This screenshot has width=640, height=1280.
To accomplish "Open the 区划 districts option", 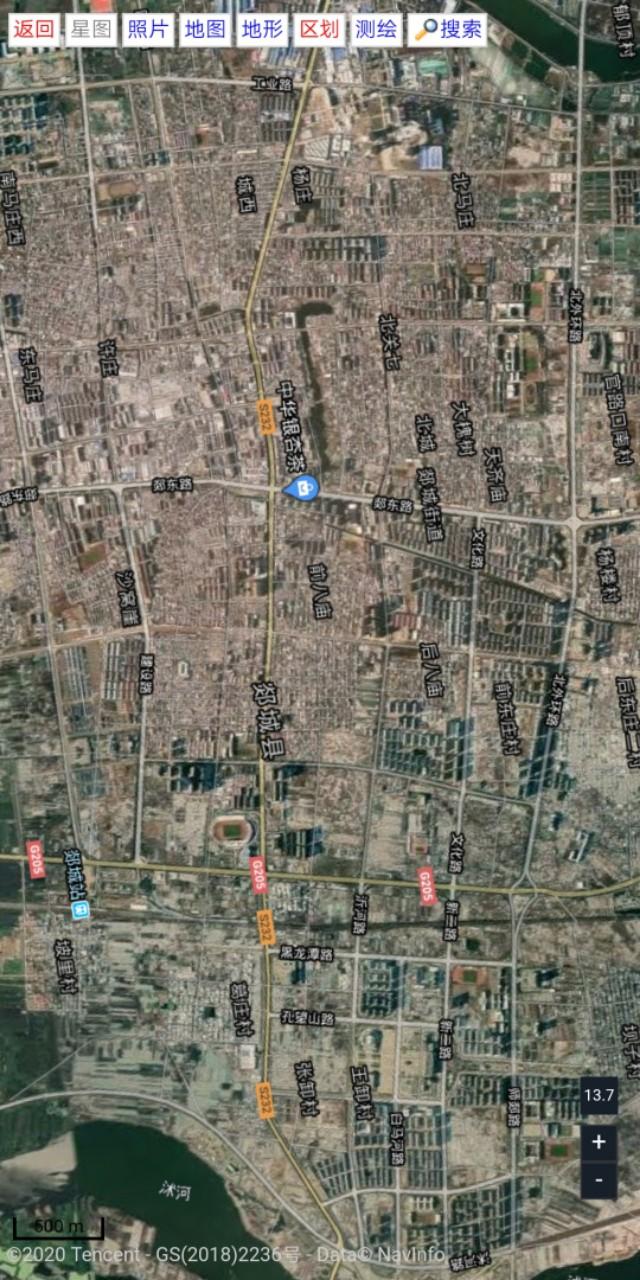I will (319, 29).
